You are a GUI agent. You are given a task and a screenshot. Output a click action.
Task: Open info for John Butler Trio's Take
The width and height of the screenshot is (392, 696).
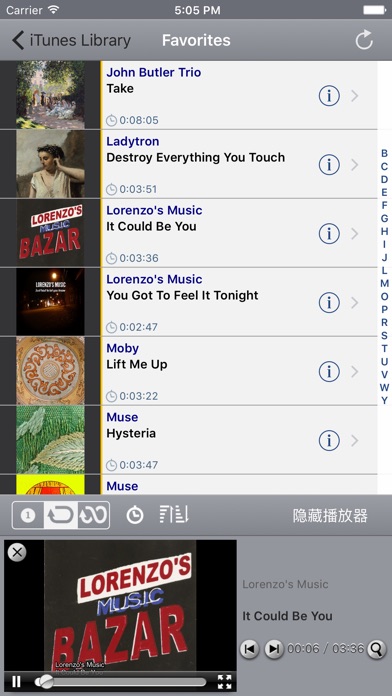[x=329, y=95]
